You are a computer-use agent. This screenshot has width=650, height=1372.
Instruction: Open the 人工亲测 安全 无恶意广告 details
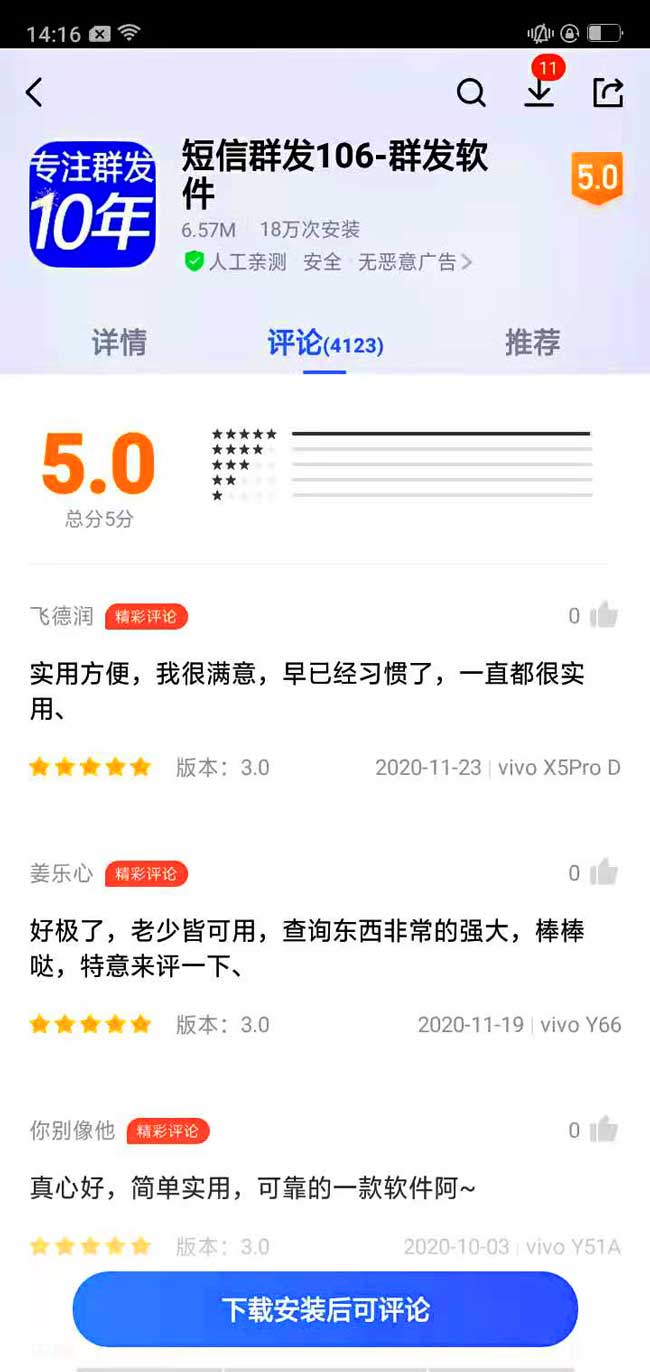click(x=328, y=262)
